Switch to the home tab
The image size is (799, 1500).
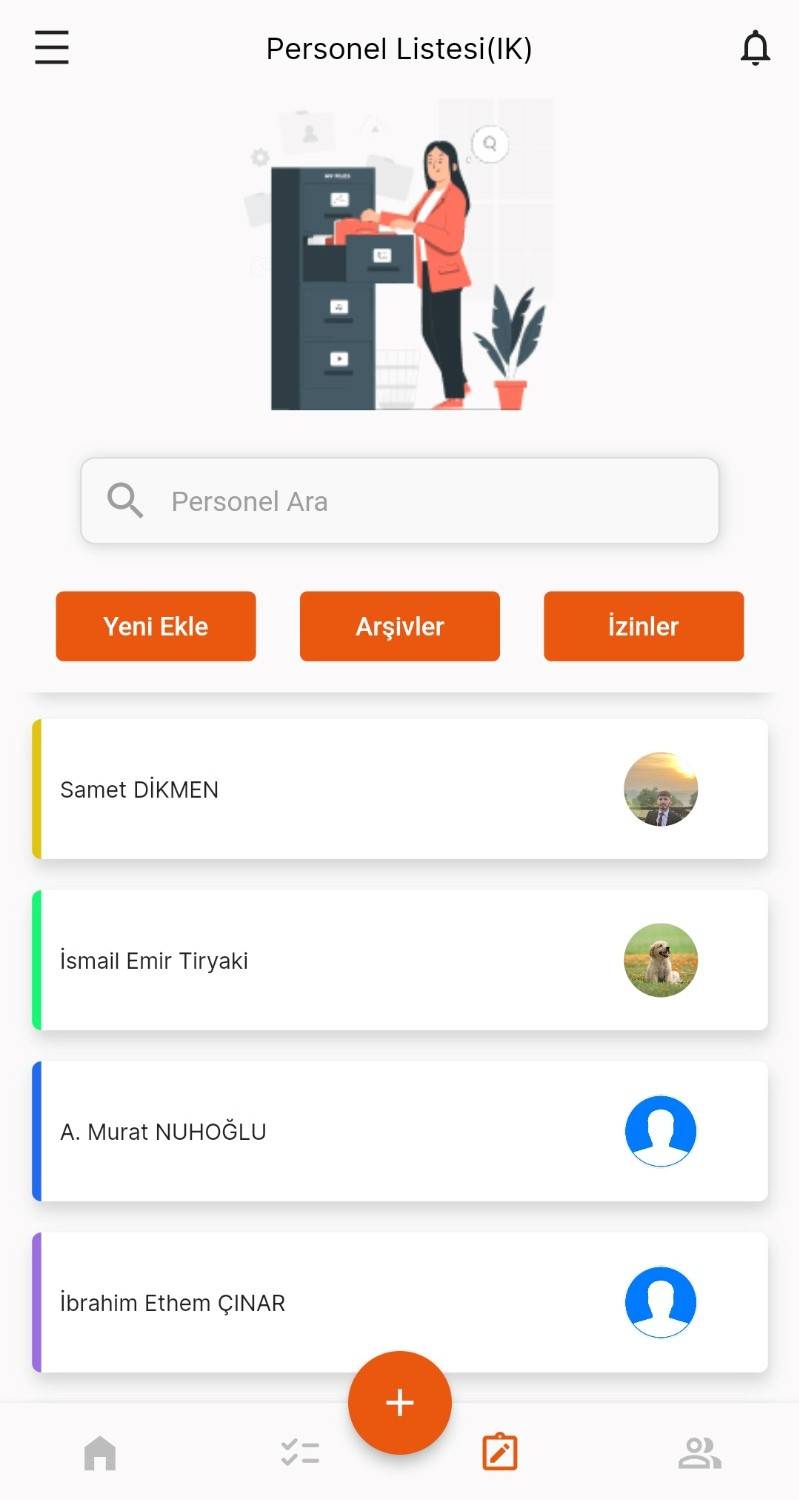(x=100, y=1452)
